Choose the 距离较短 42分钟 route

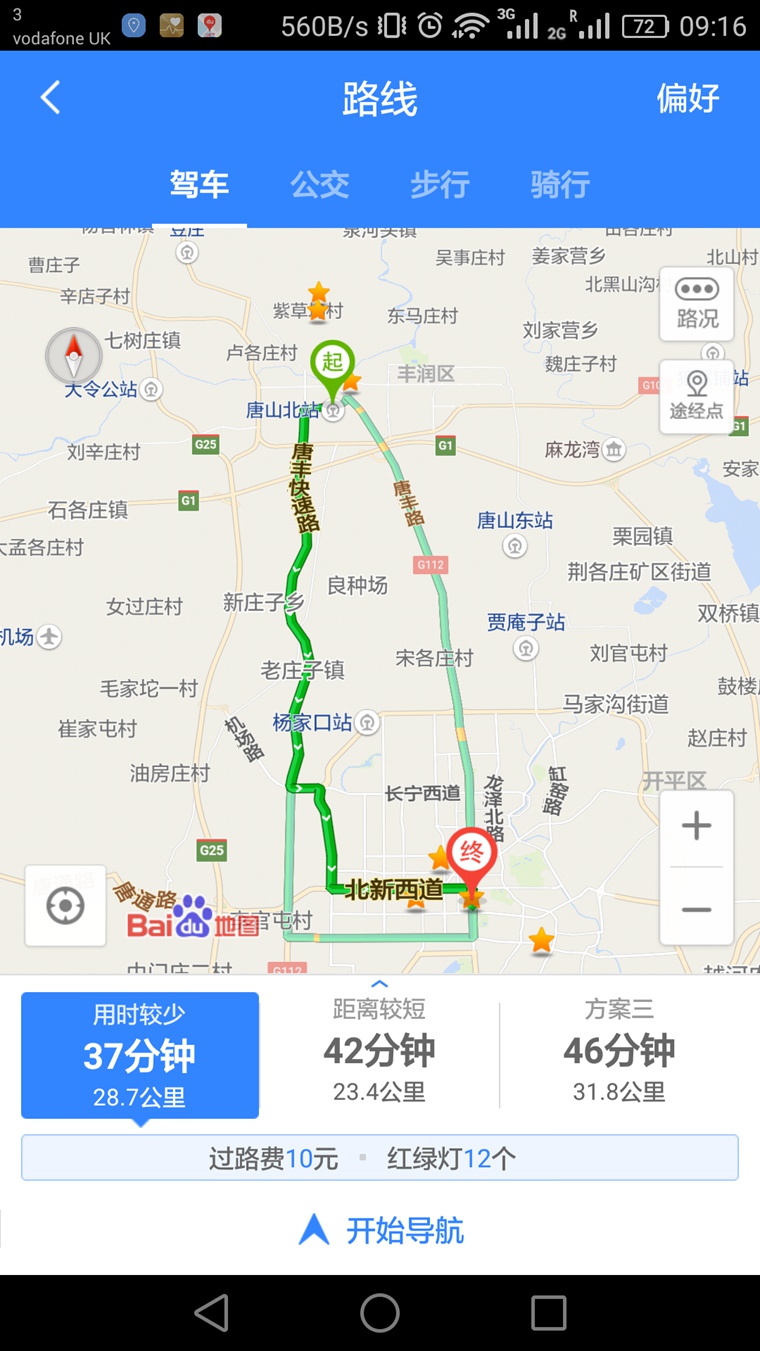379,1051
